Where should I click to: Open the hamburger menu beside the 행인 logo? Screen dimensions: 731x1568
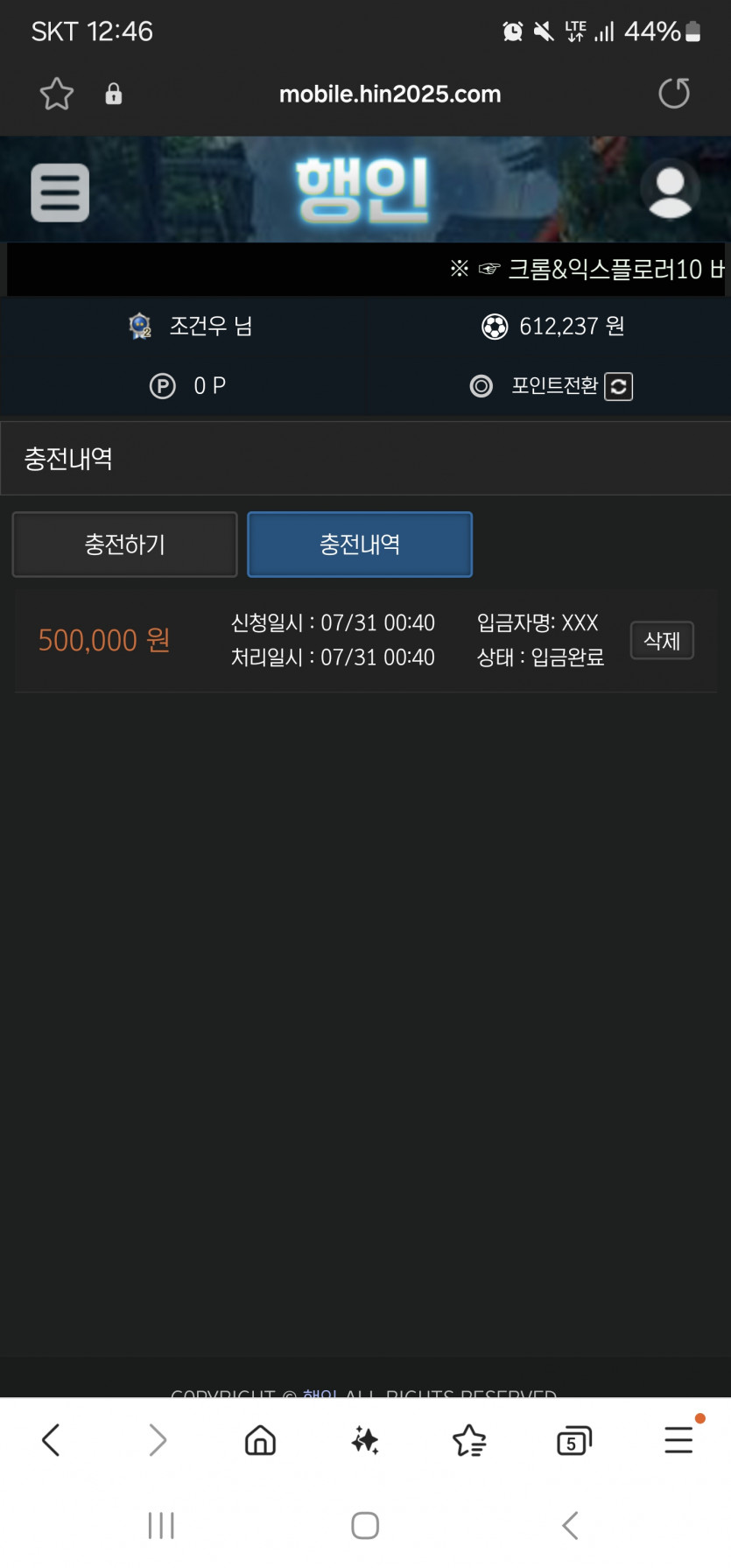(x=60, y=192)
